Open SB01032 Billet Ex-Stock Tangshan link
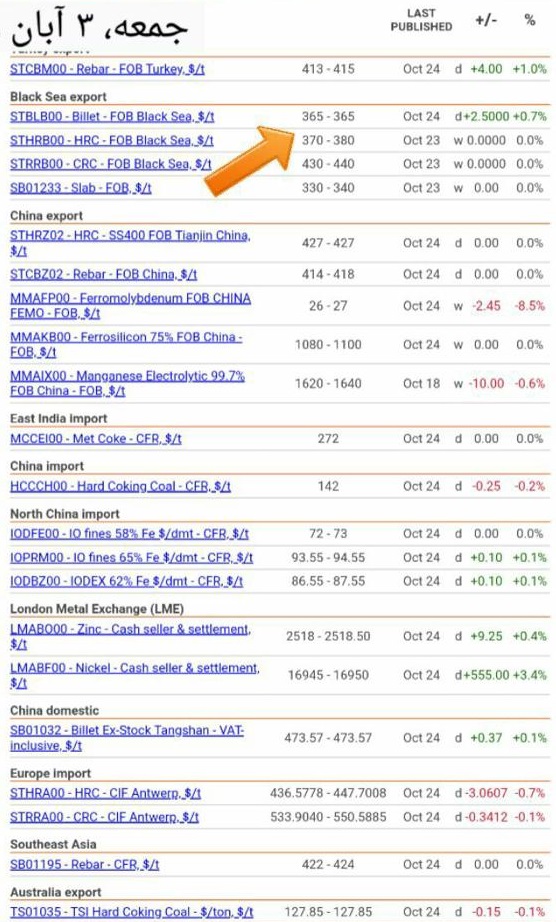 127,738
